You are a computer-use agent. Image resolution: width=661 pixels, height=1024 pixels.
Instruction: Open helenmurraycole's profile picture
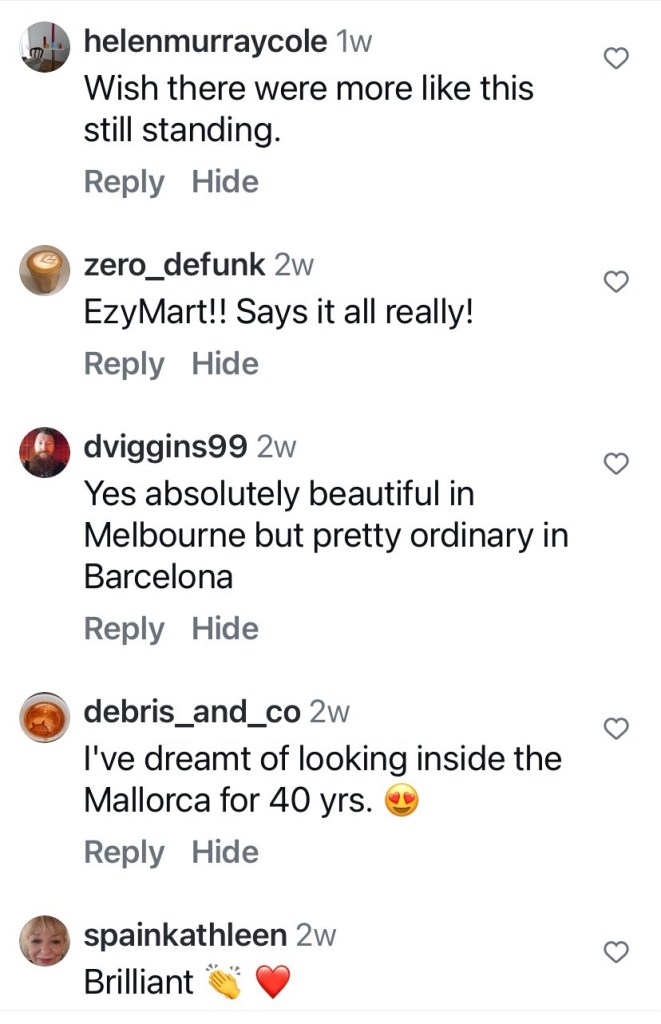coord(45,48)
